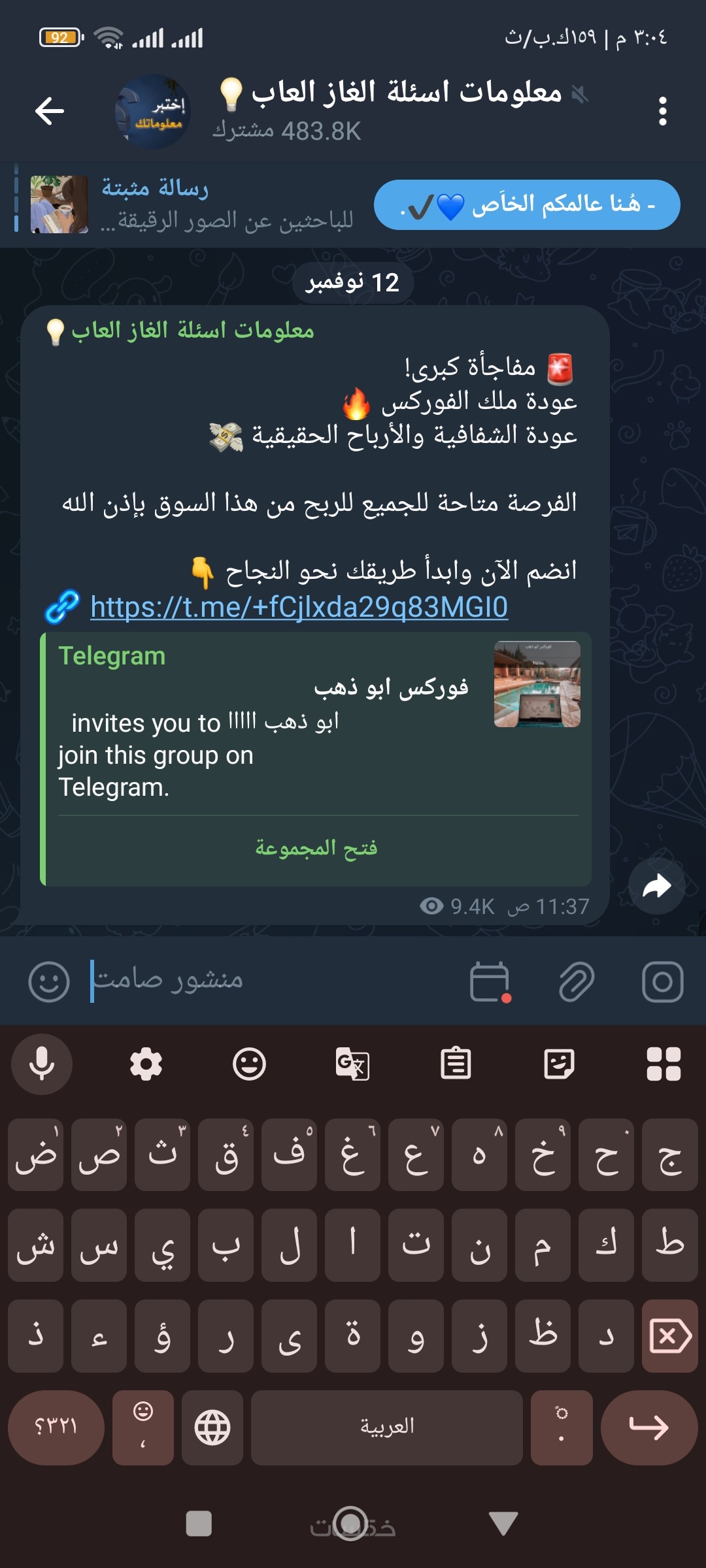
Task: Open the channel's three-dot overflow menu
Action: (x=662, y=111)
